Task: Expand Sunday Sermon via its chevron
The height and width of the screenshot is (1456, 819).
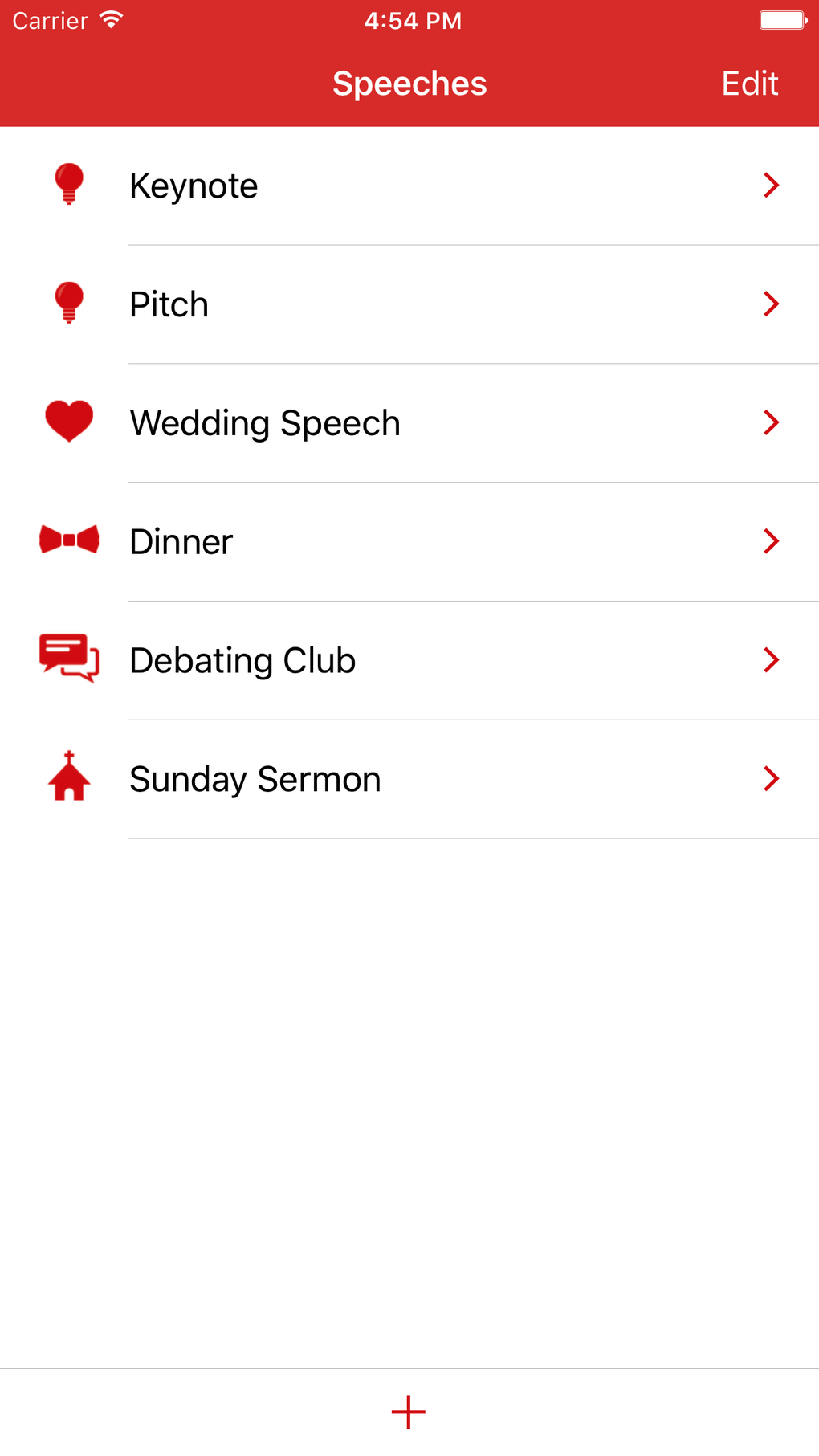Action: point(772,778)
